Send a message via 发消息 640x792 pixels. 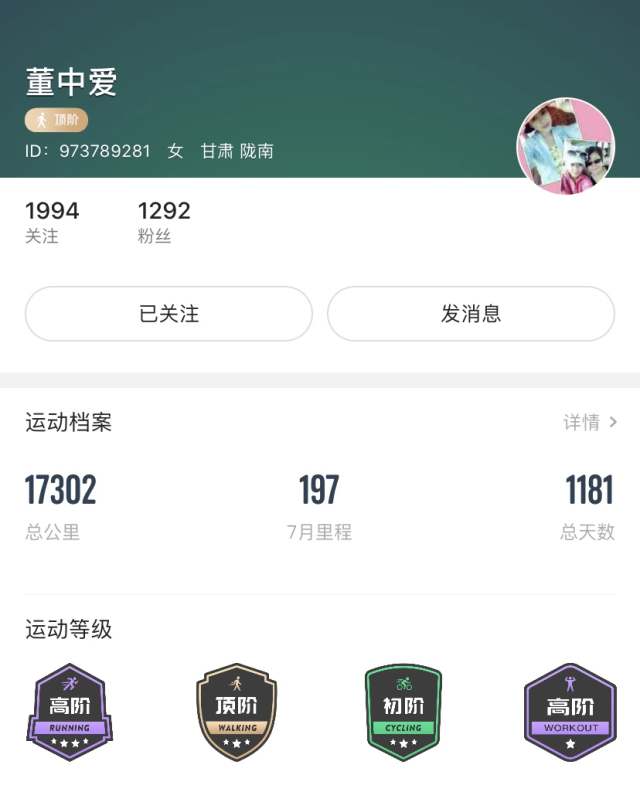(471, 314)
